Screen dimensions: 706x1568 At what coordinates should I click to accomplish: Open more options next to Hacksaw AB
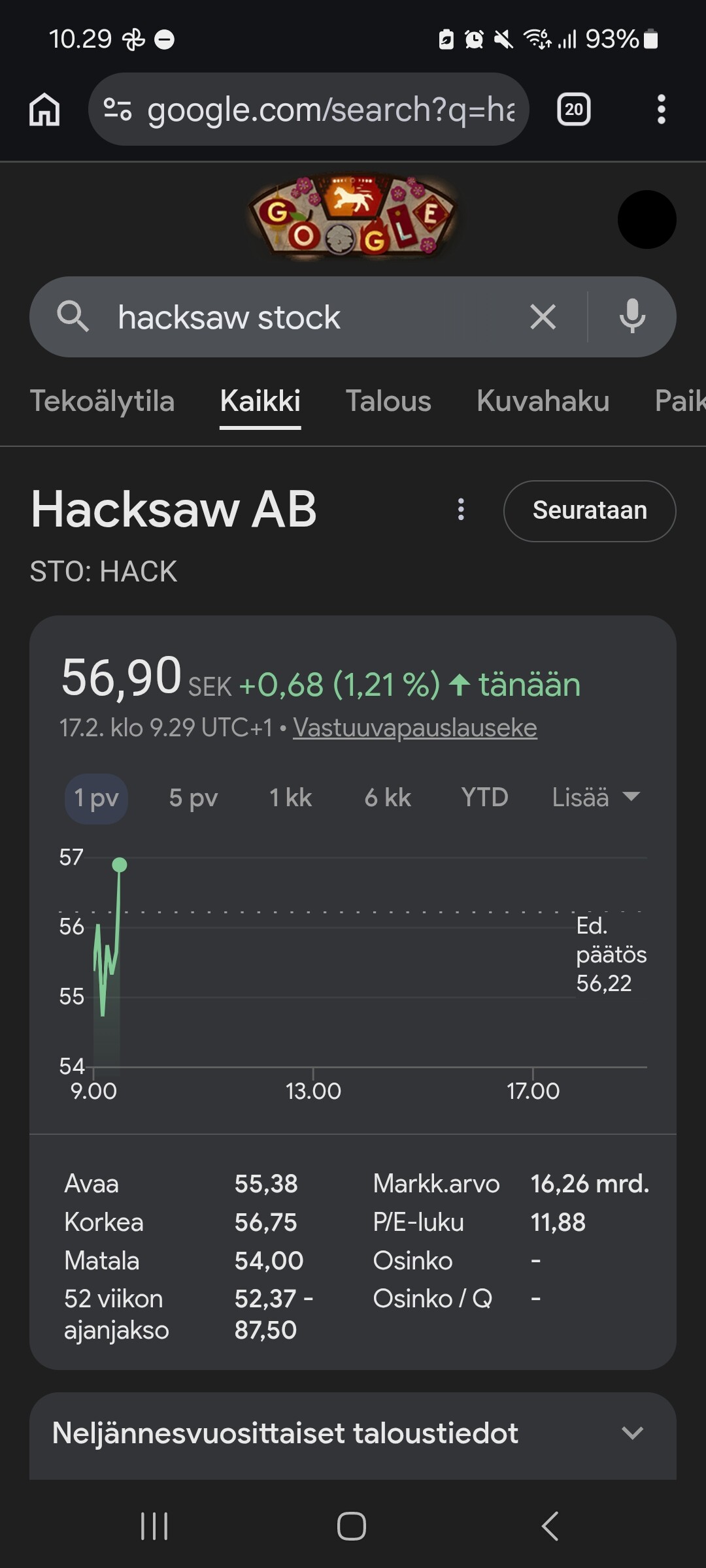[461, 510]
